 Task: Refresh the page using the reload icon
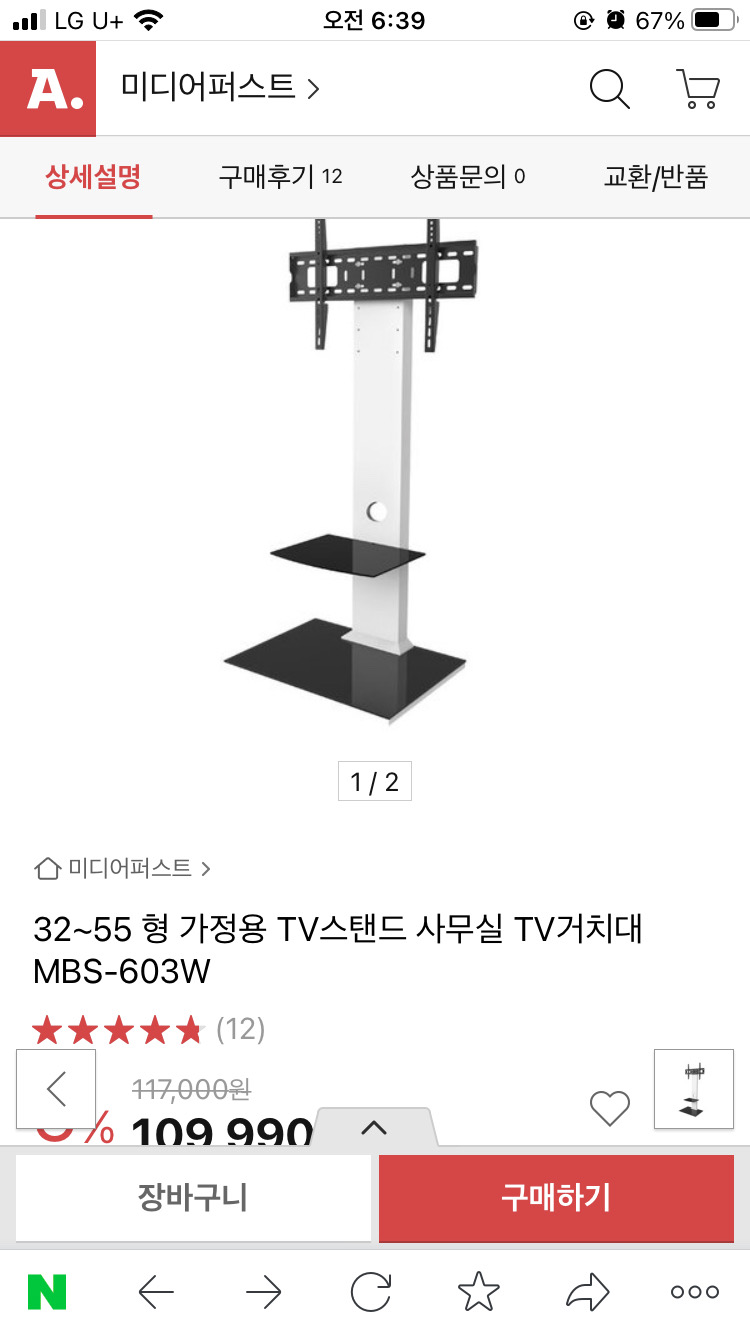[371, 1292]
